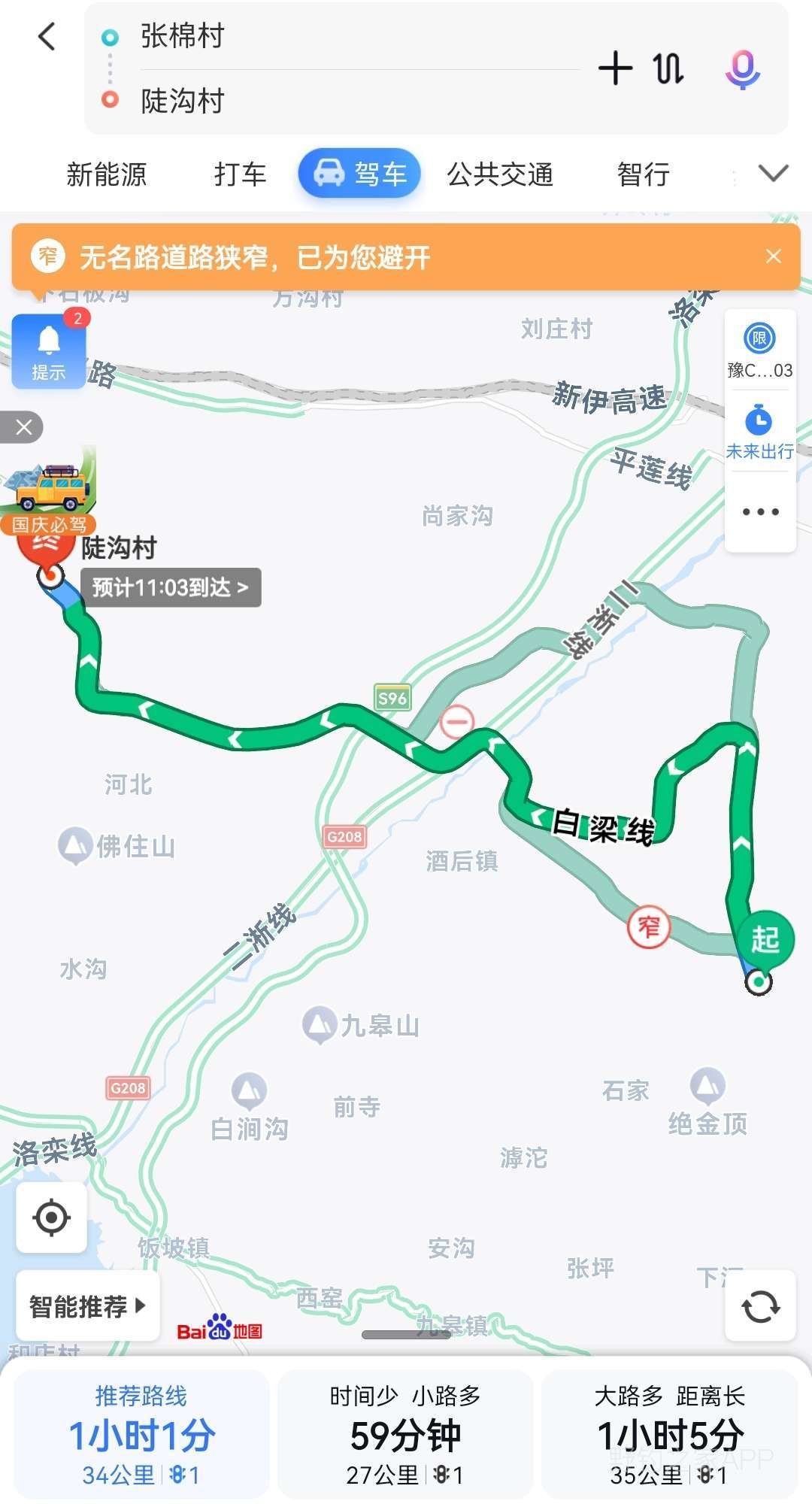Choose the 59分钟 时间少 route

(405, 1435)
